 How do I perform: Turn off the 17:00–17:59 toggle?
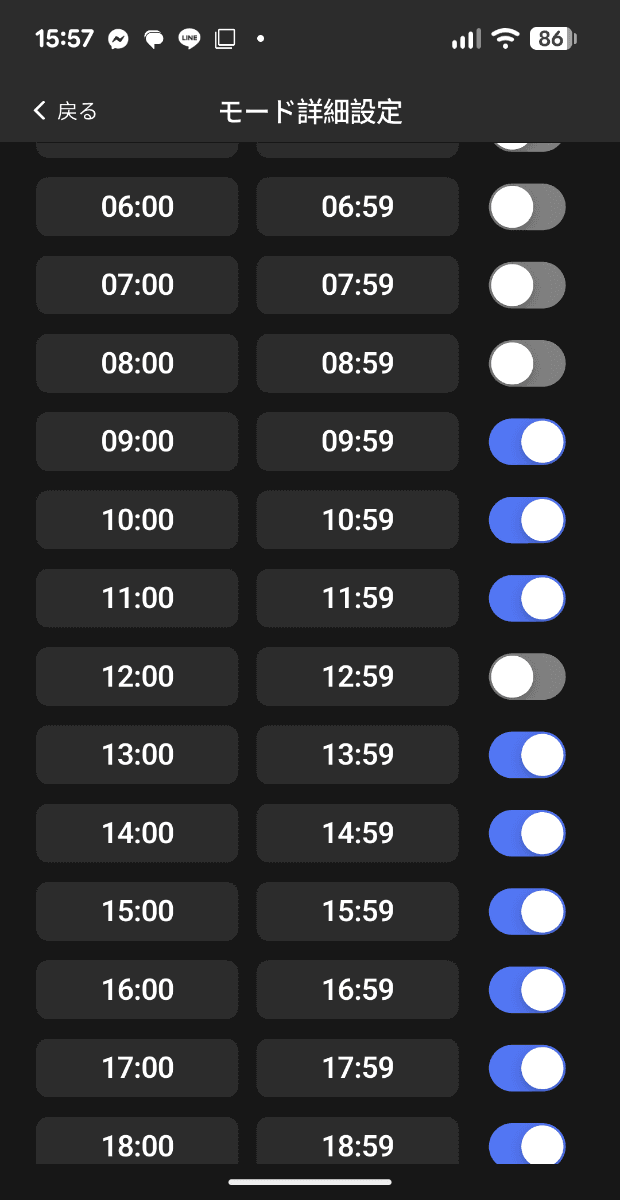click(x=527, y=1067)
